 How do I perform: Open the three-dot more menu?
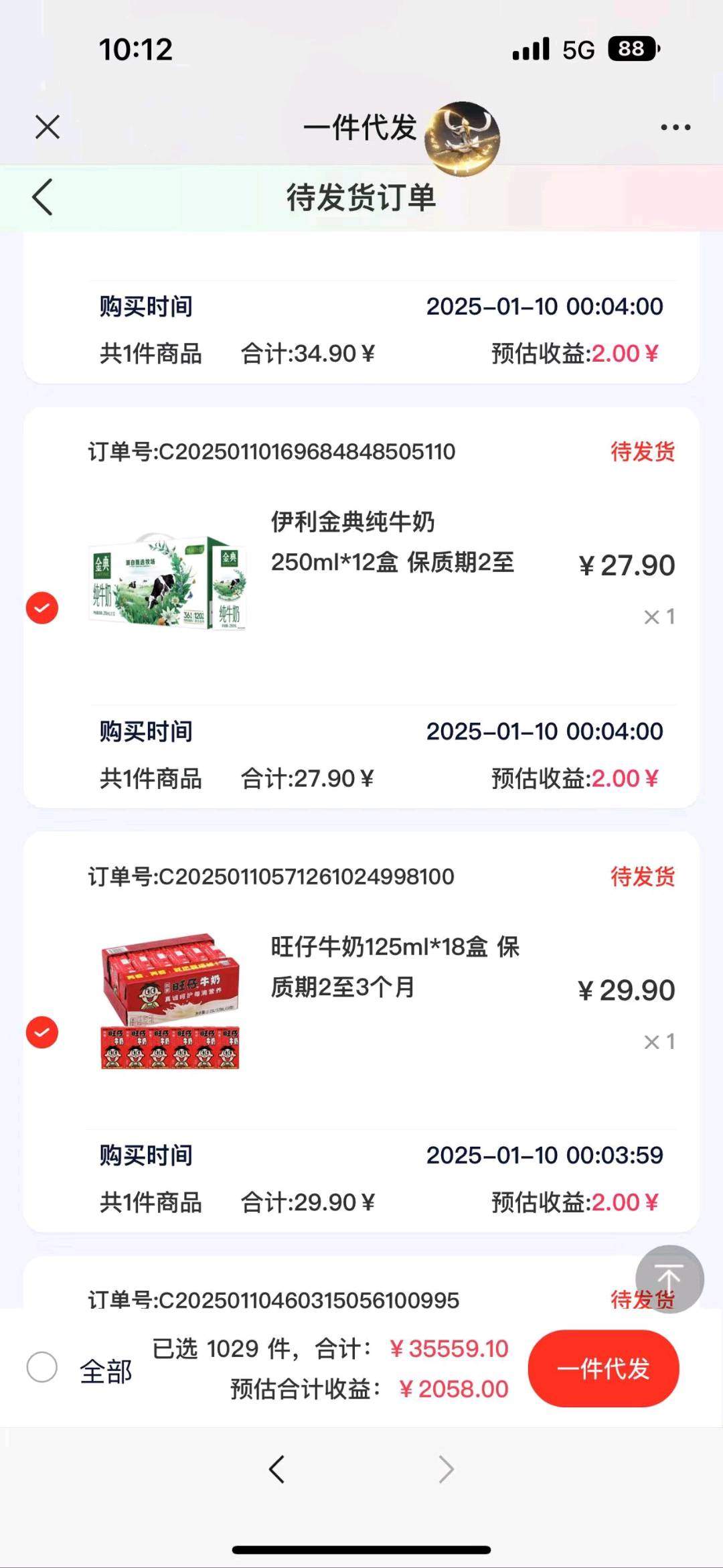[x=675, y=127]
